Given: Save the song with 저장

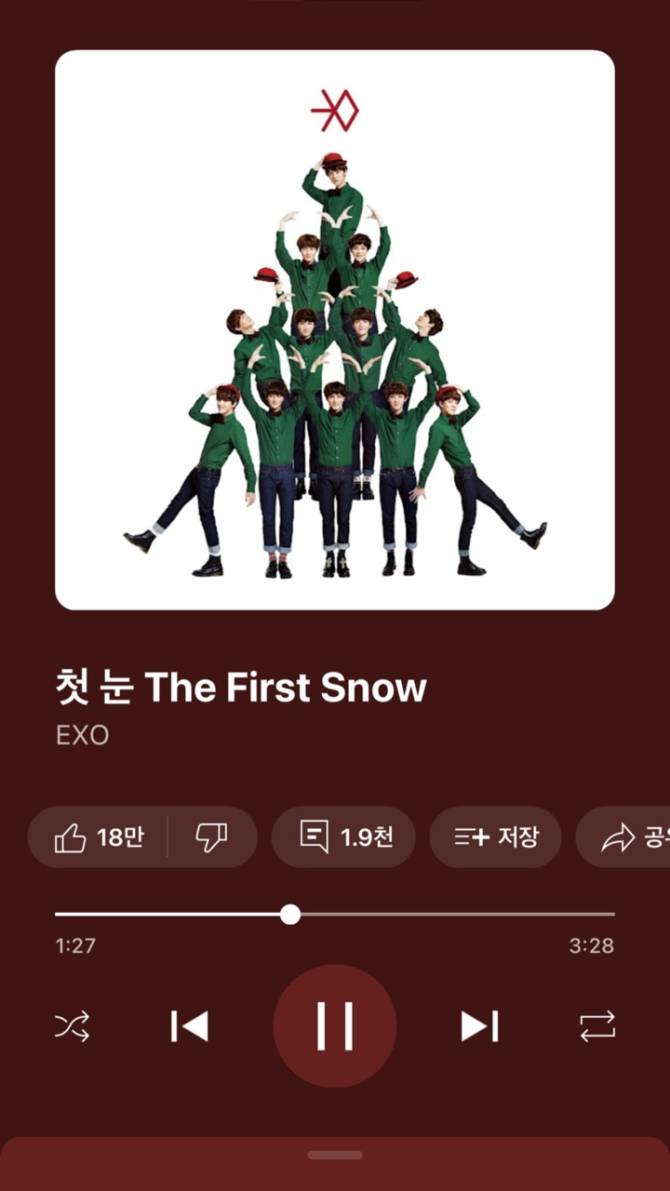Looking at the screenshot, I should pos(495,837).
